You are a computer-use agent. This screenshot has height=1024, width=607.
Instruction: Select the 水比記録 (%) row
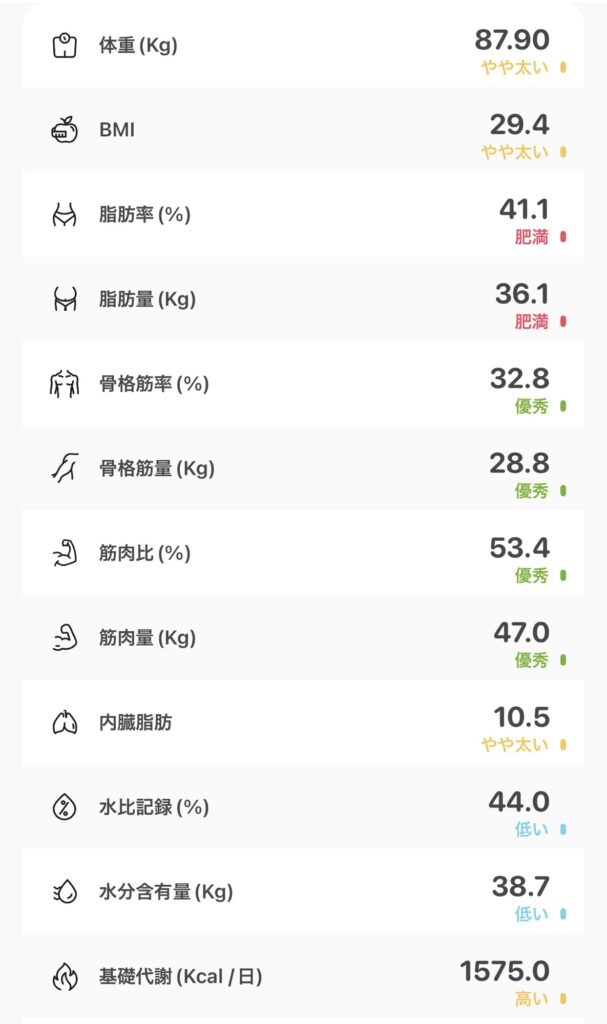point(303,807)
